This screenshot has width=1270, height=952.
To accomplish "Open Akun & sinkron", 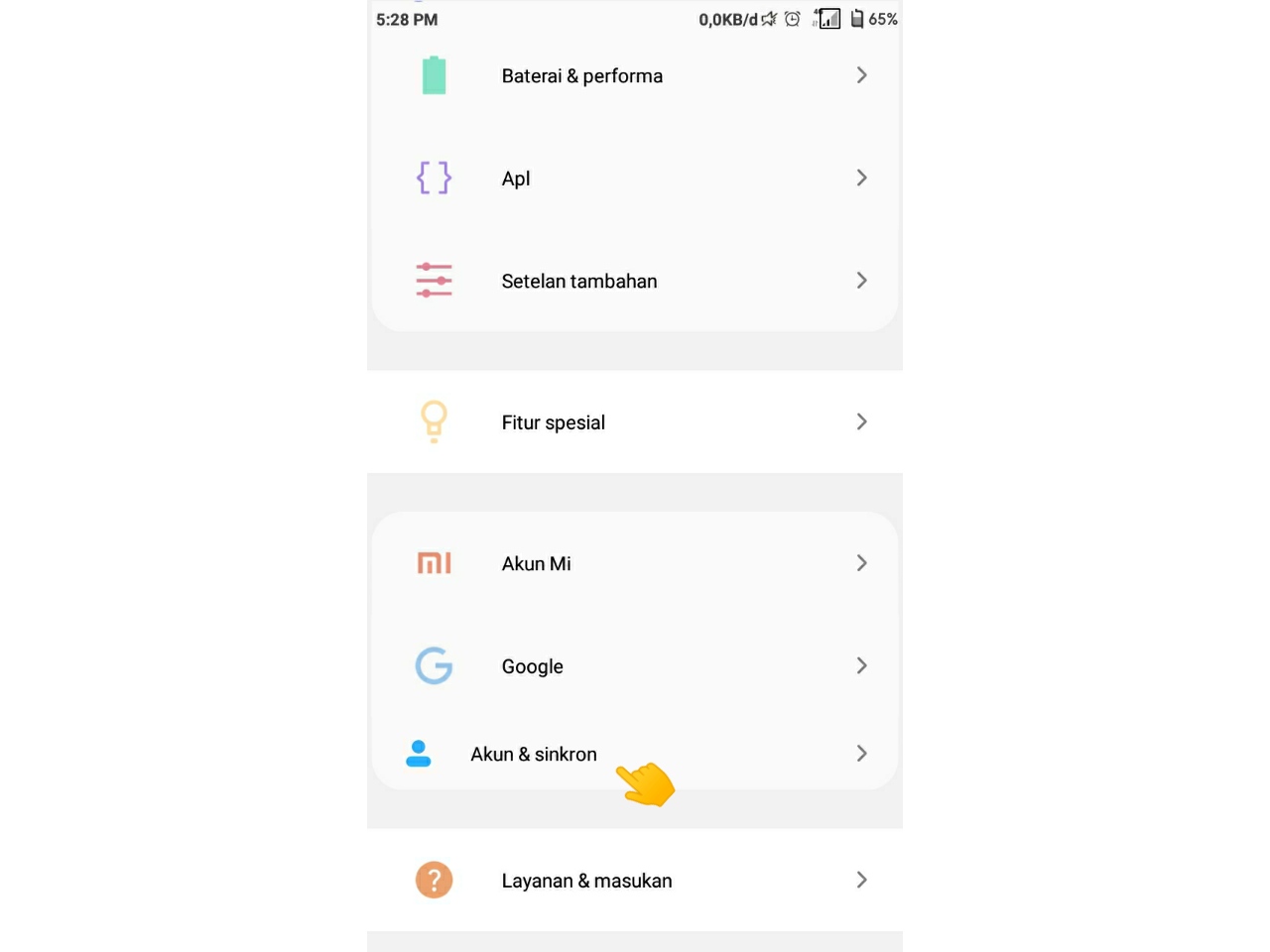I will coord(534,755).
